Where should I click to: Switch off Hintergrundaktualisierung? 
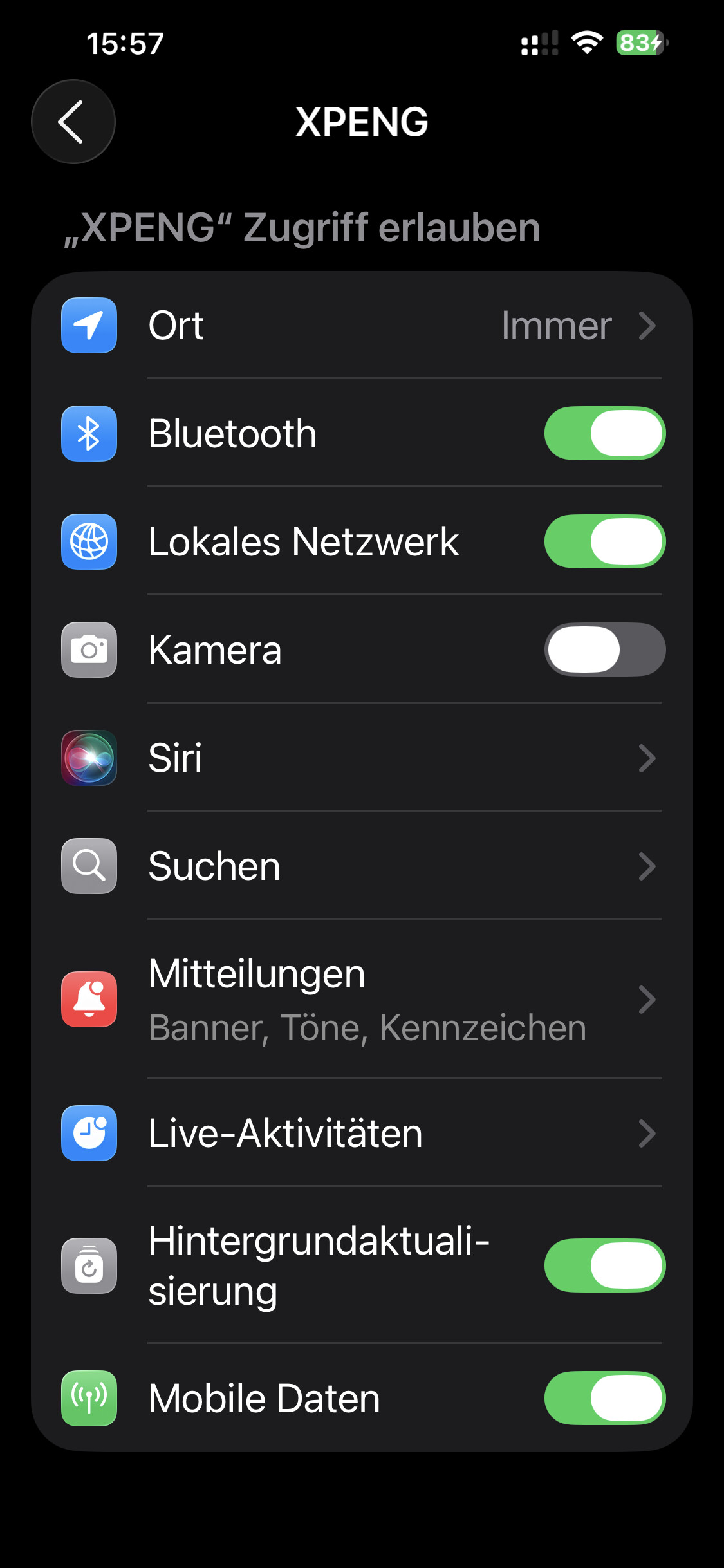(604, 1265)
